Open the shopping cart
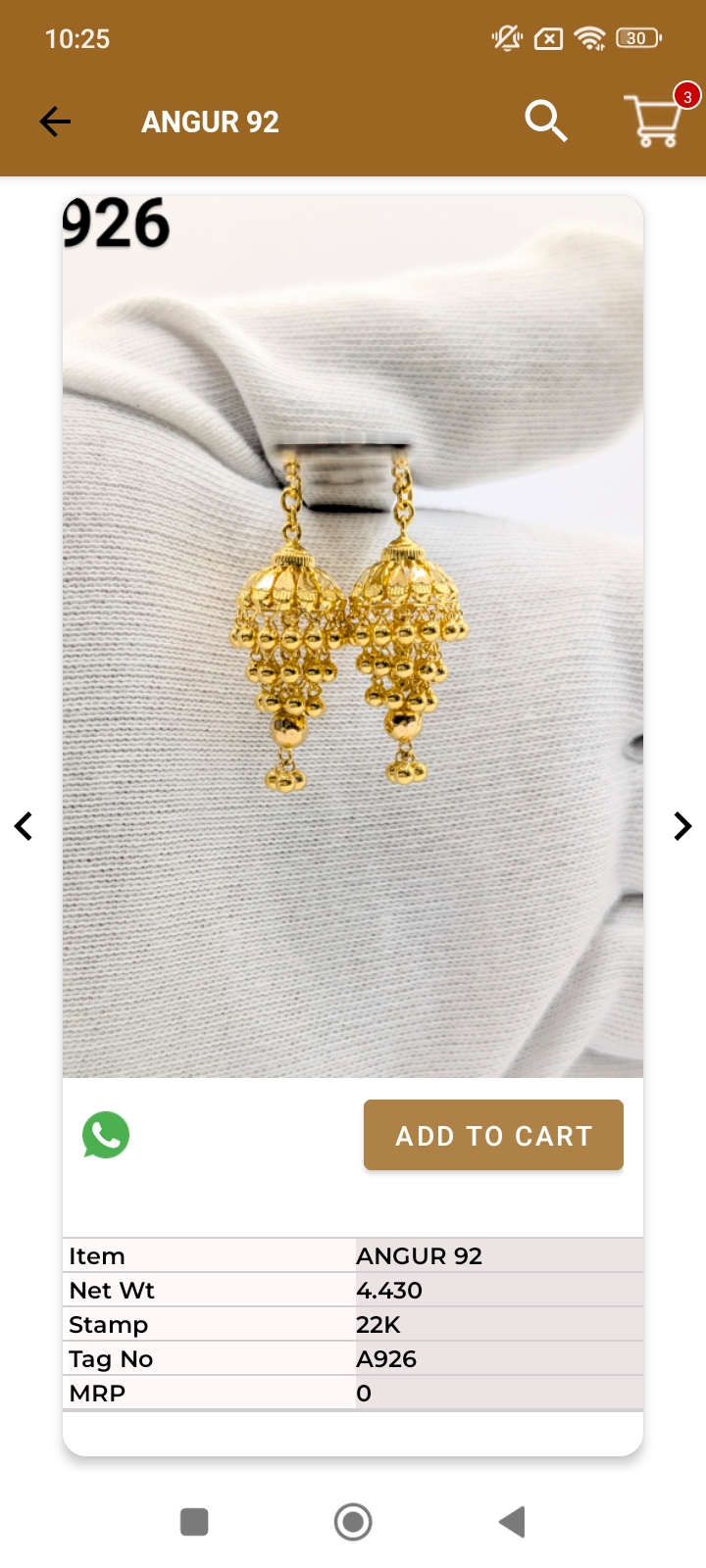 [655, 122]
